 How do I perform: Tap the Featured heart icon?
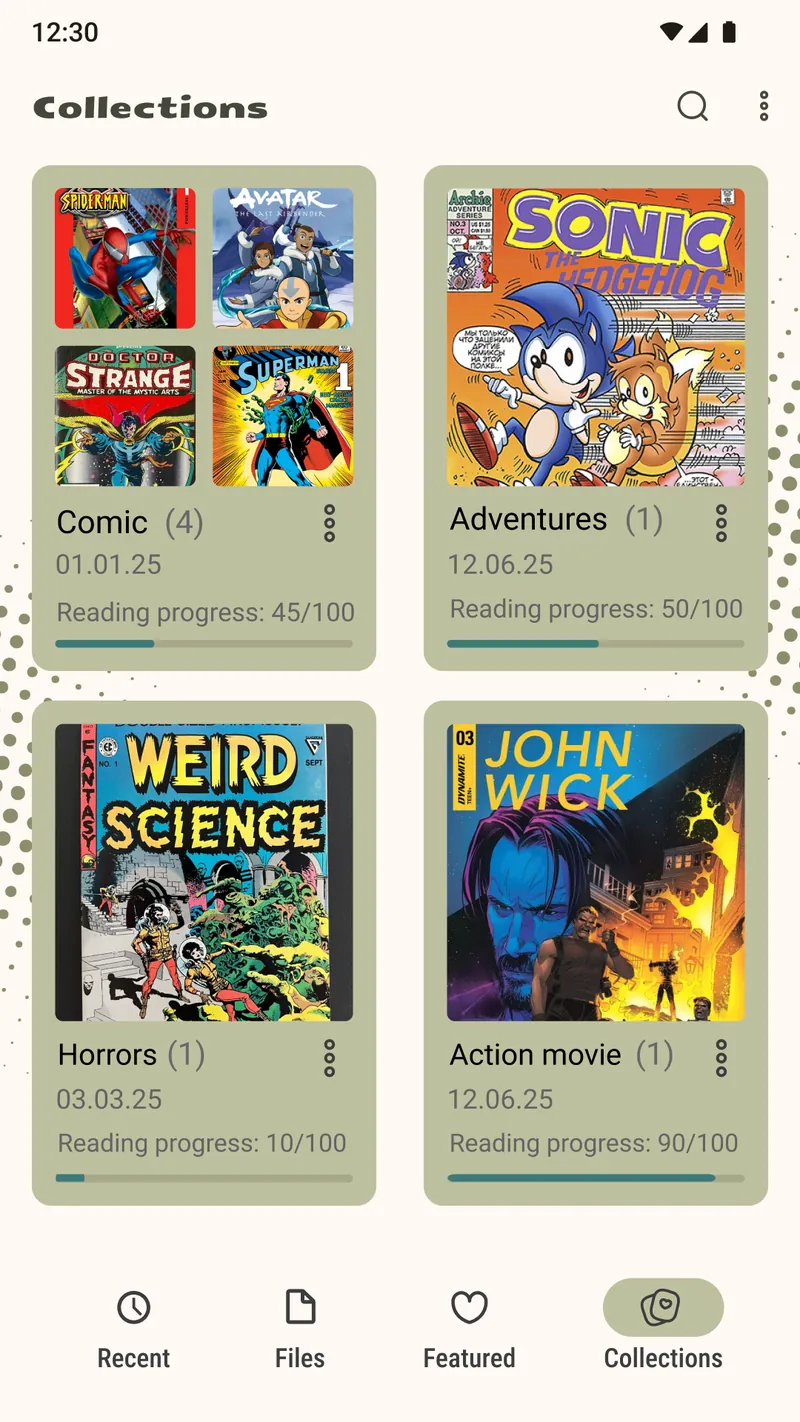[x=469, y=1306]
